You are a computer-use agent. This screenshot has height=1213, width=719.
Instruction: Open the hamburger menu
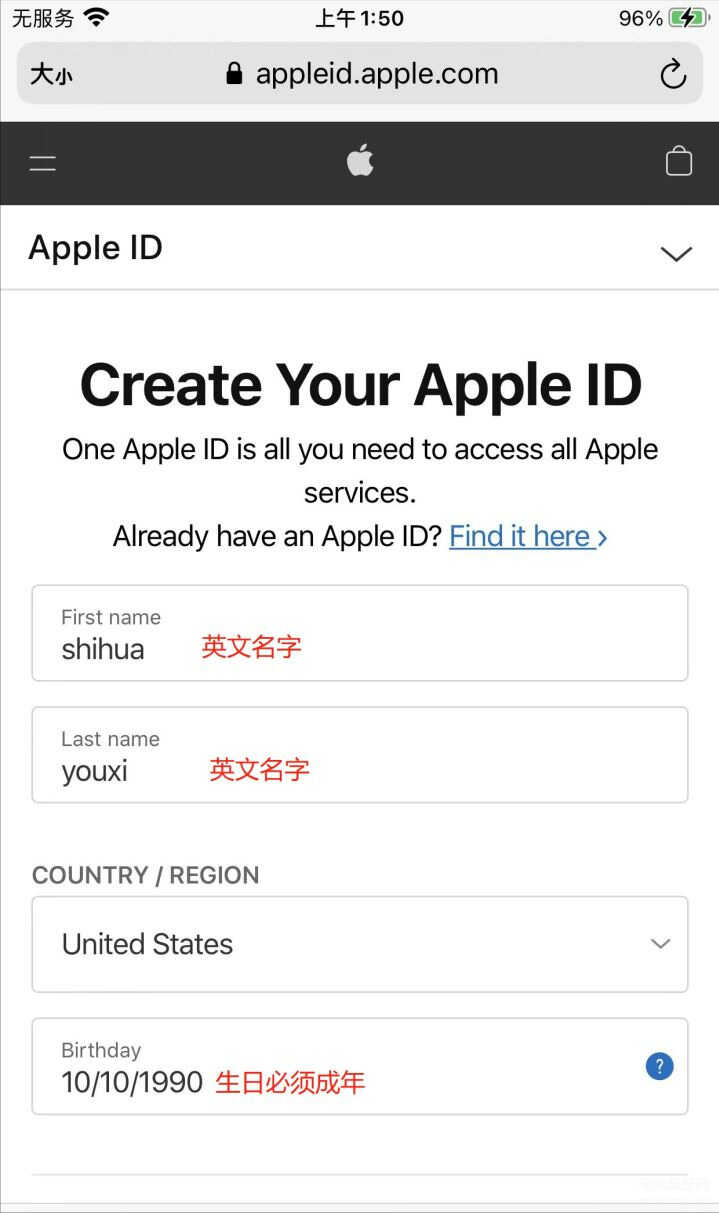(x=42, y=163)
